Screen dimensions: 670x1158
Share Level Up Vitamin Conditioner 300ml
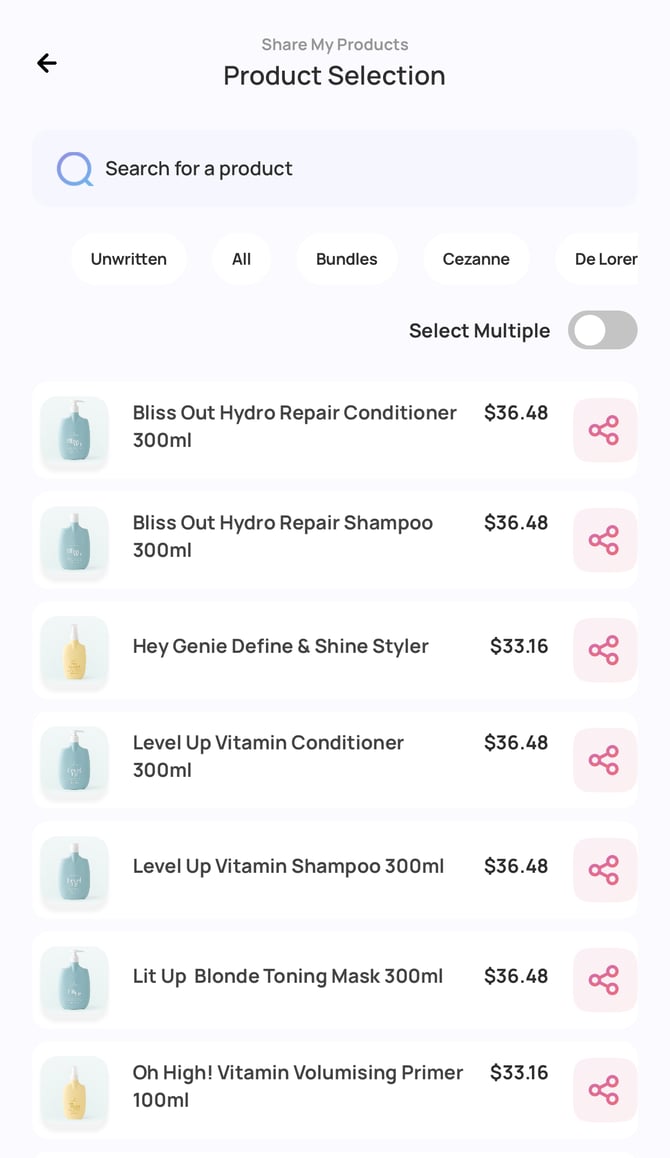coord(604,760)
